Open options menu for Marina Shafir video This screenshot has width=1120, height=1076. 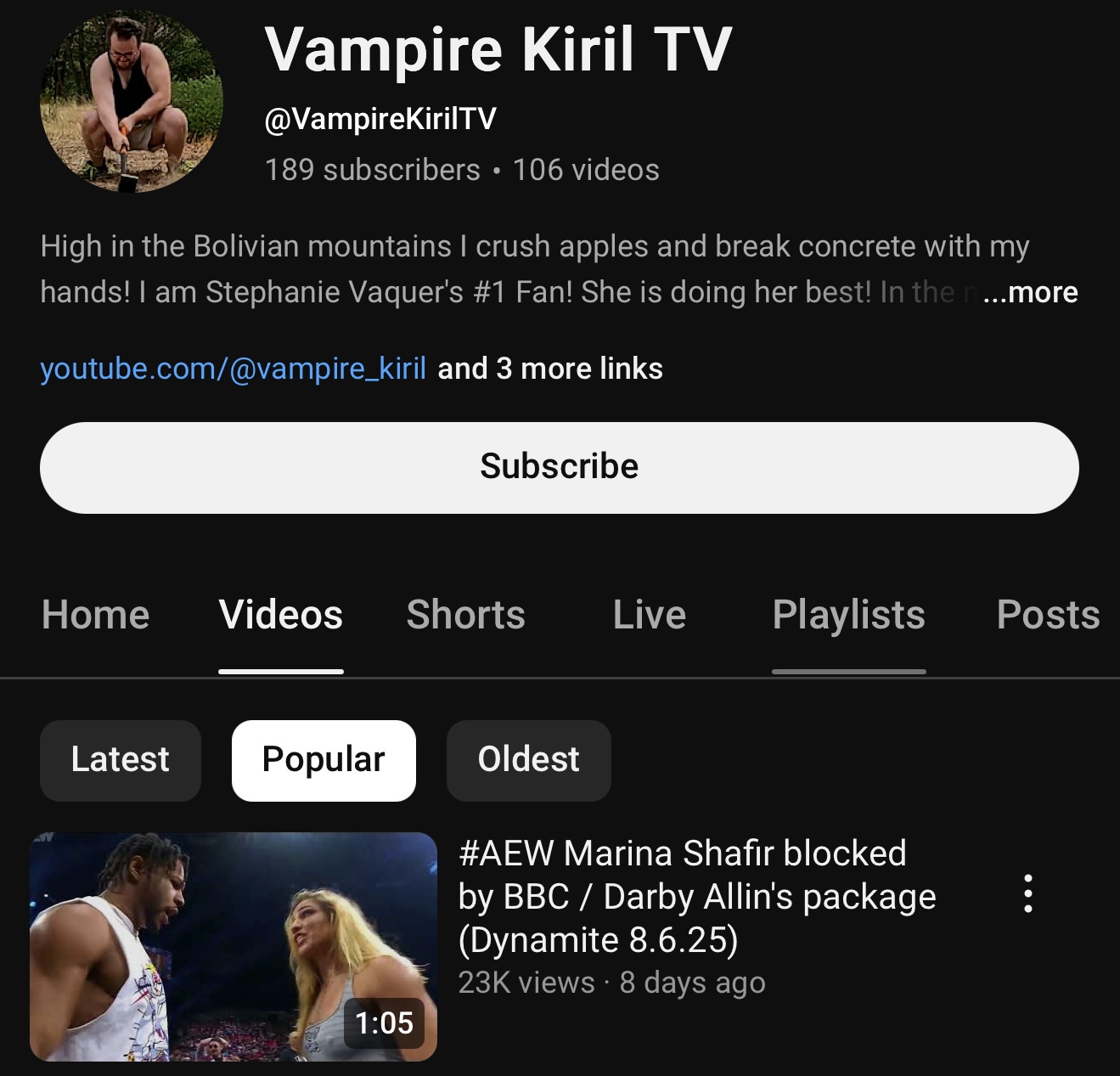[1027, 893]
